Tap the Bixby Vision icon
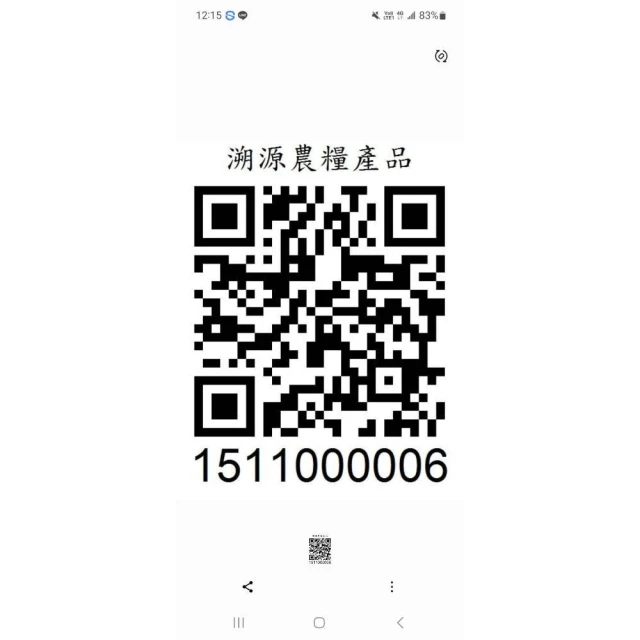The height and width of the screenshot is (640, 640). [x=441, y=56]
